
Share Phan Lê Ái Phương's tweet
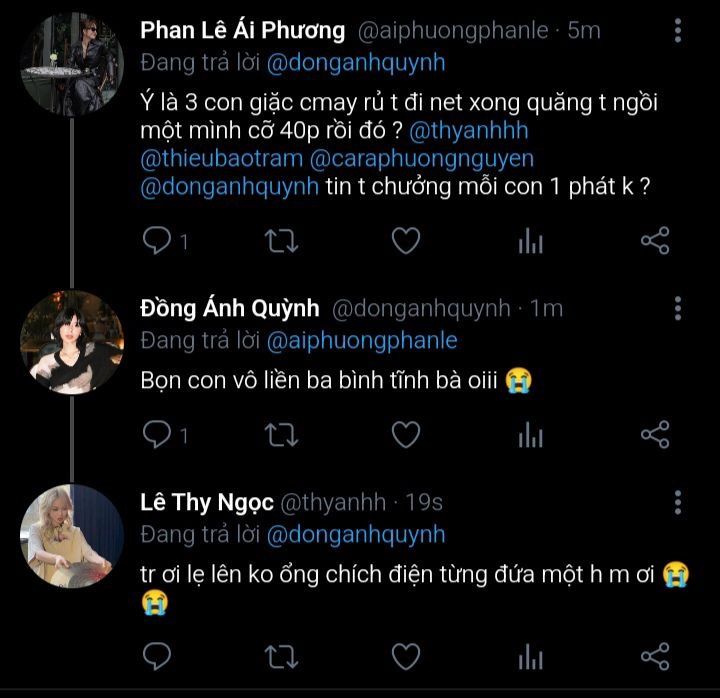(x=655, y=240)
